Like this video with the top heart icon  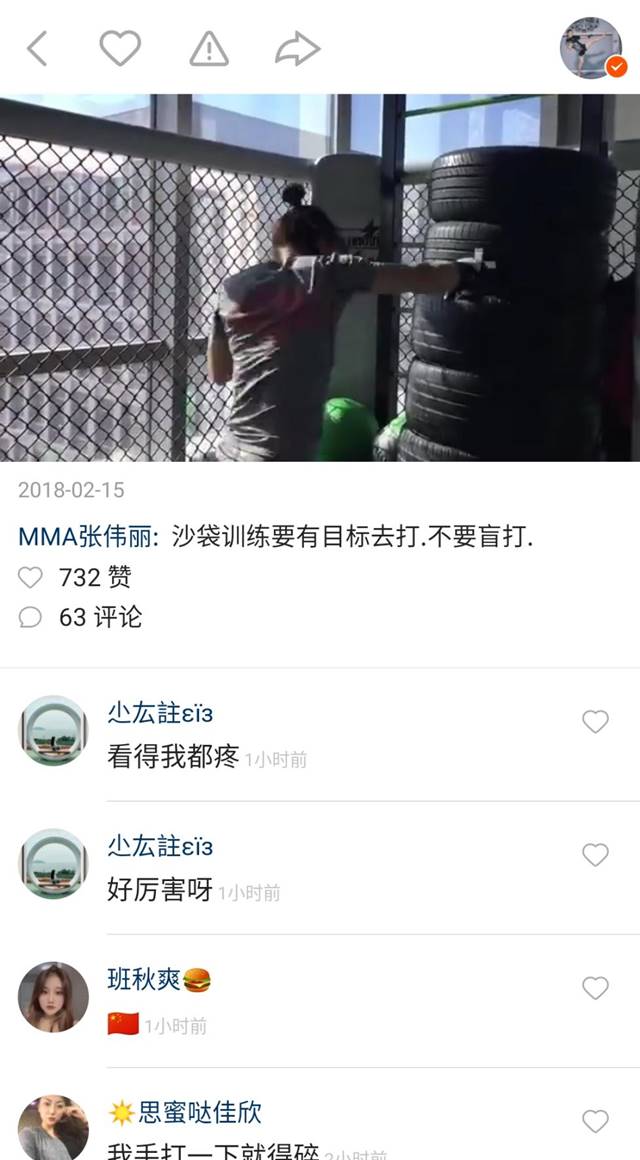120,48
